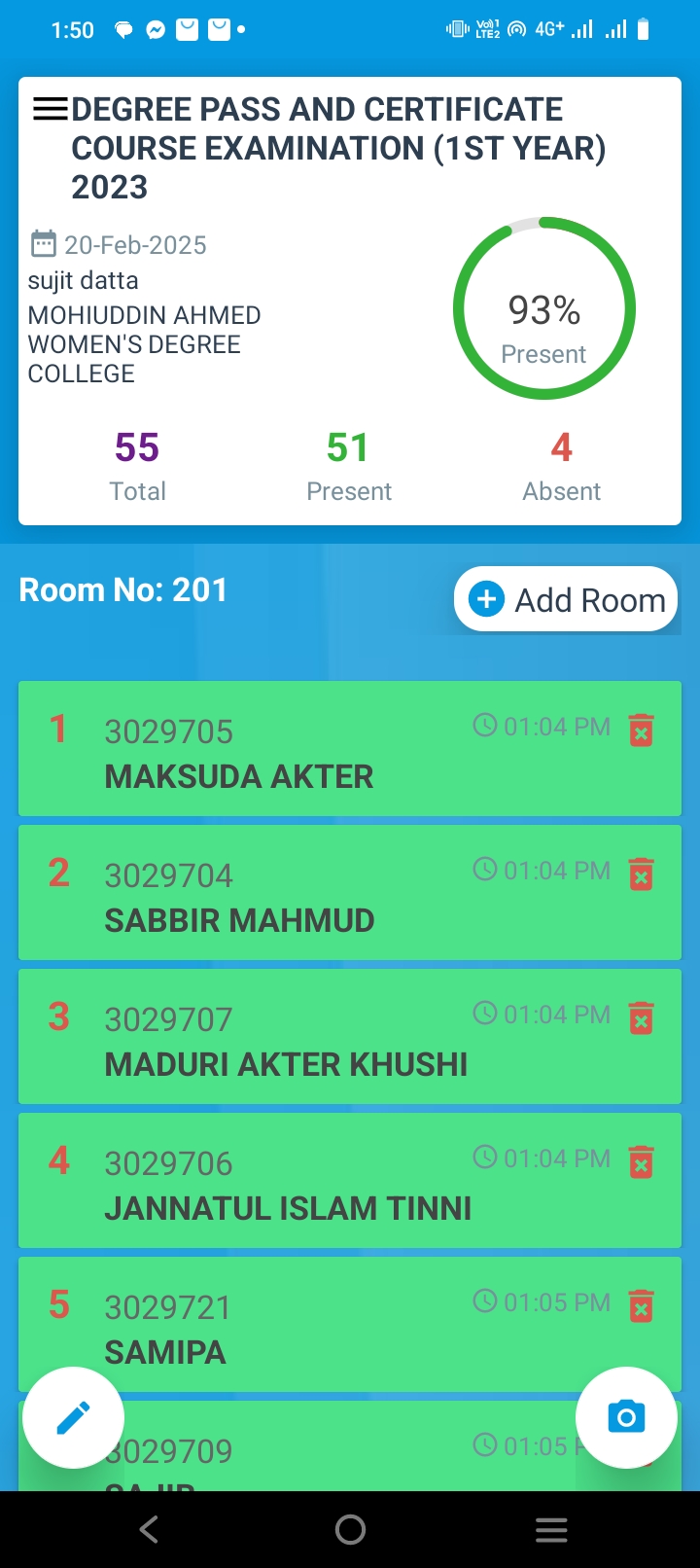Go back using the system back button
Viewport: 700px width, 1568px height.
click(149, 1530)
